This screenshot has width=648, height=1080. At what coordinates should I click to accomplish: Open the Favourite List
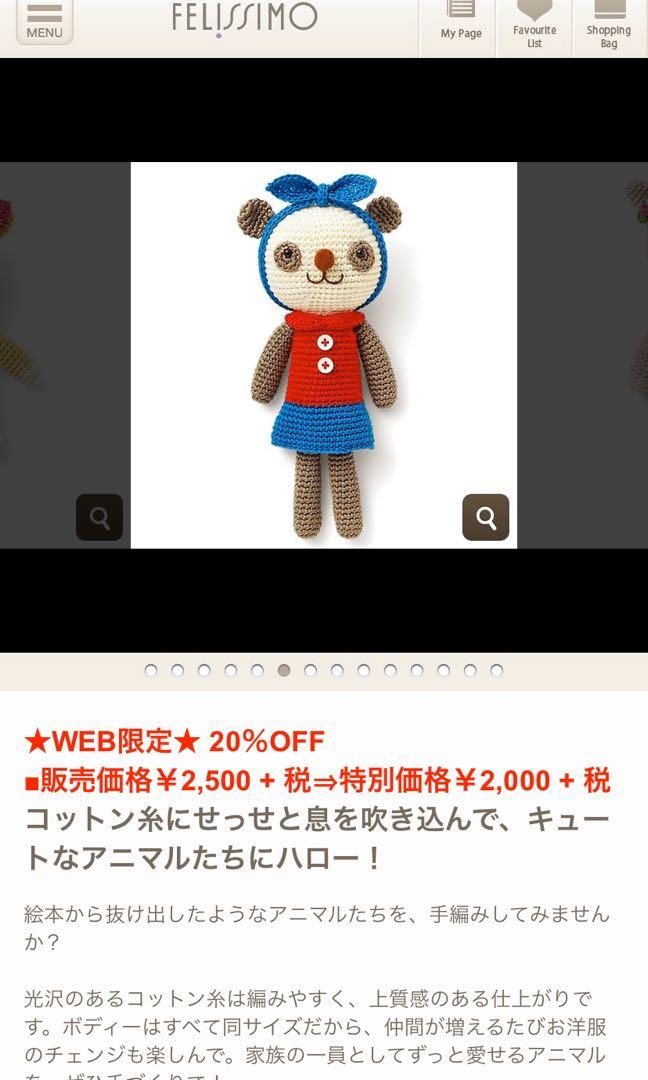(x=534, y=24)
